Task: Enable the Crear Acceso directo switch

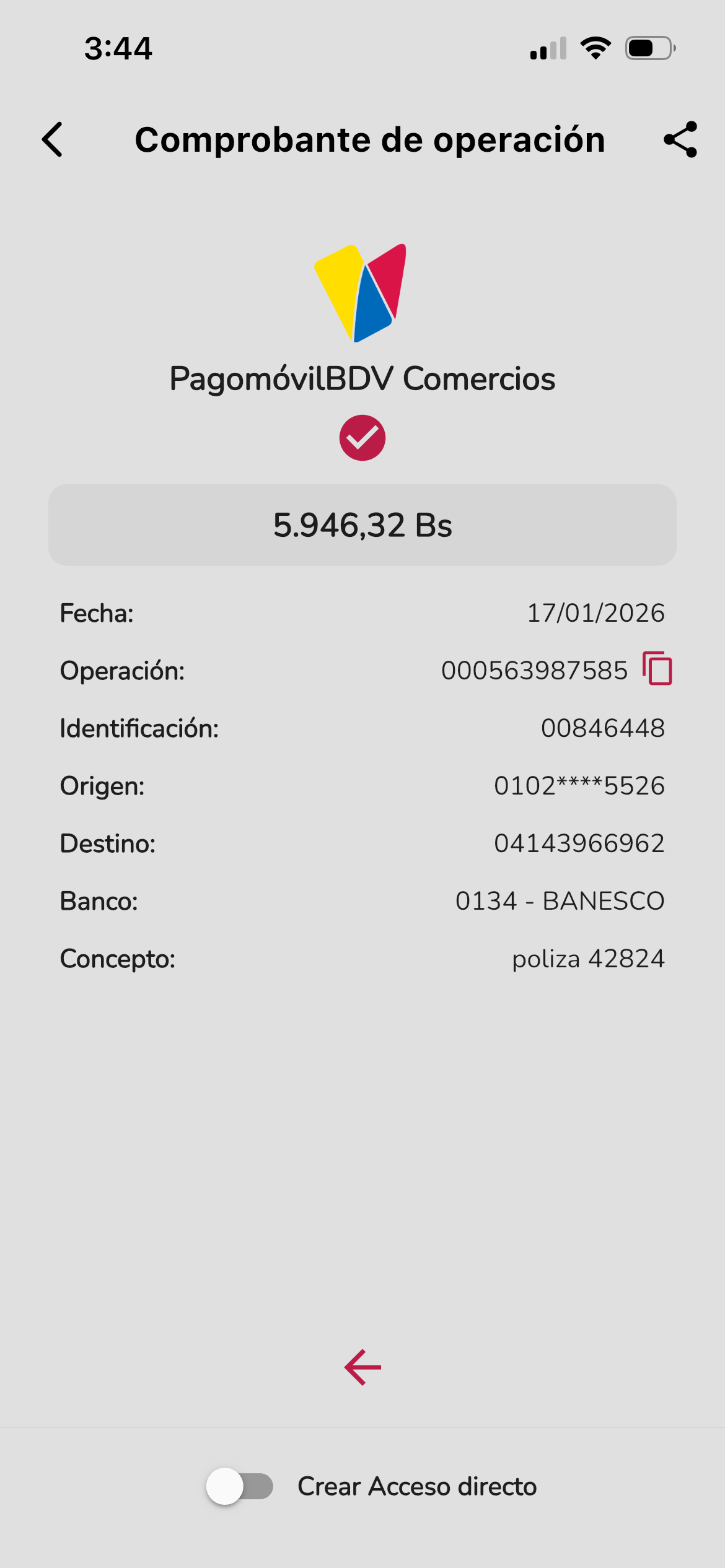Action: click(x=240, y=1486)
